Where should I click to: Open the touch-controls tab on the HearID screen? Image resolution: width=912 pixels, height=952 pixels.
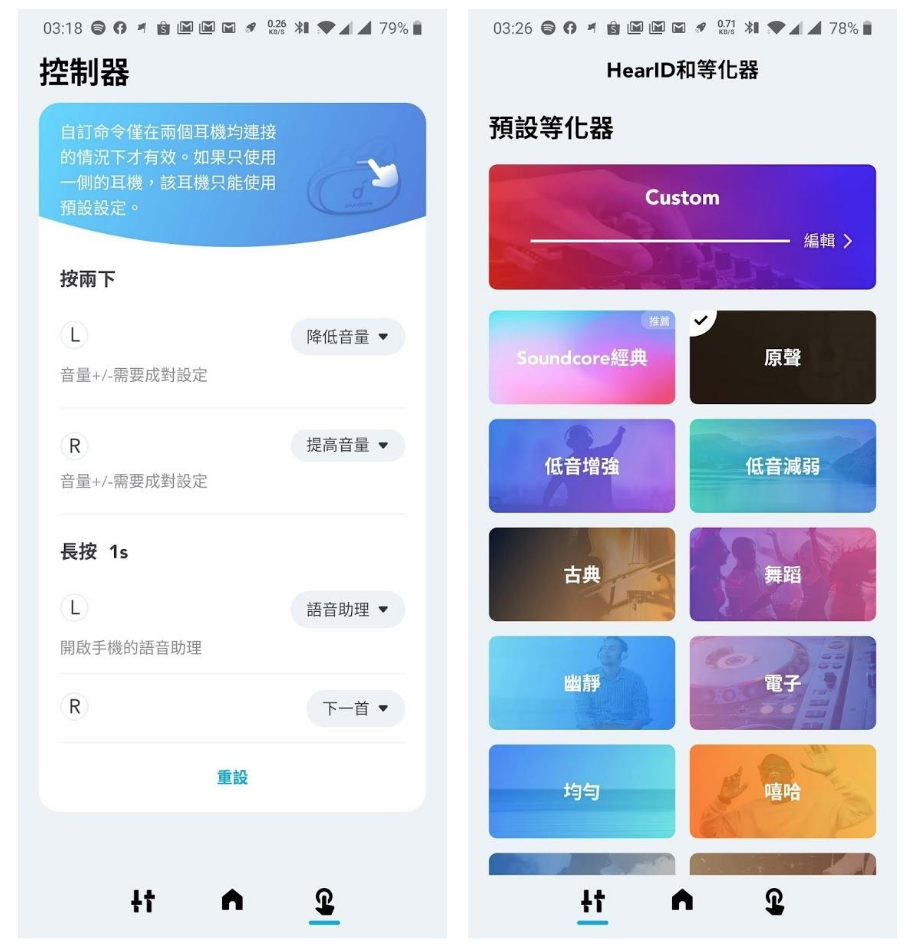[x=773, y=901]
